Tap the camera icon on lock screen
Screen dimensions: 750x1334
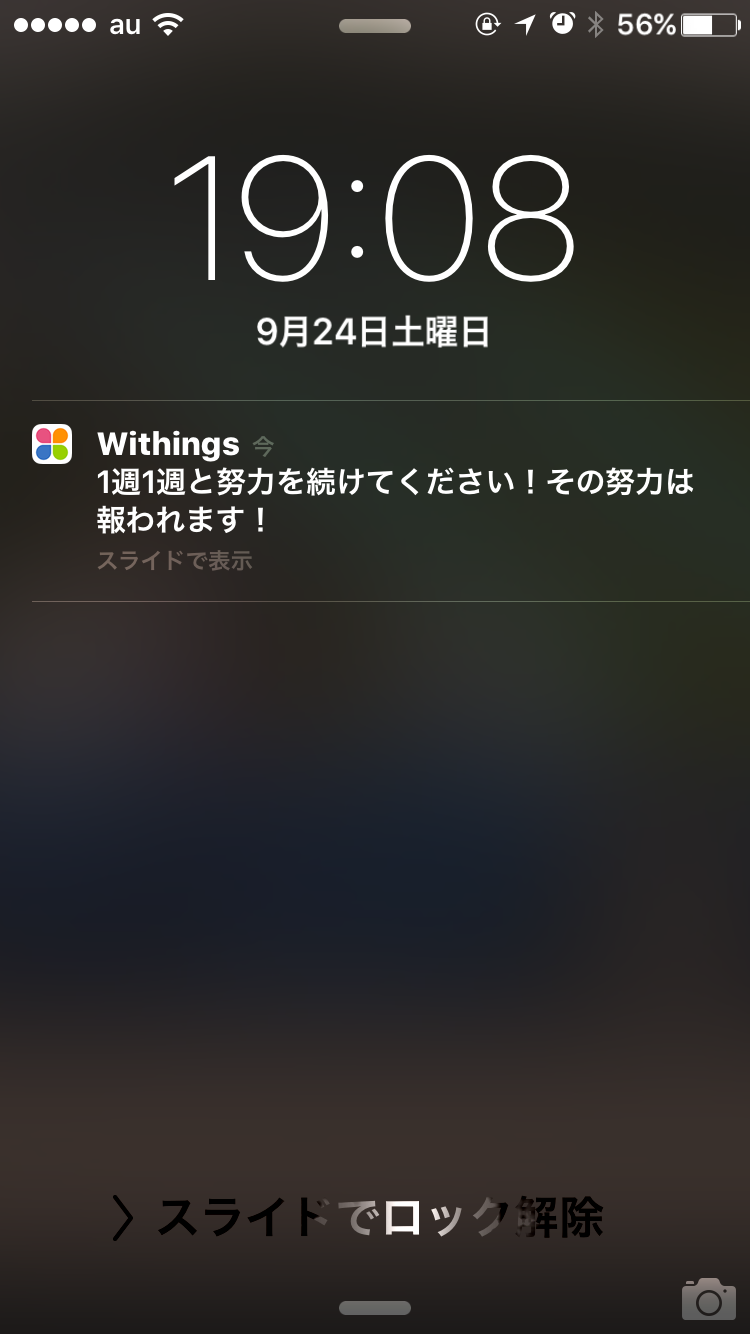[x=708, y=1298]
